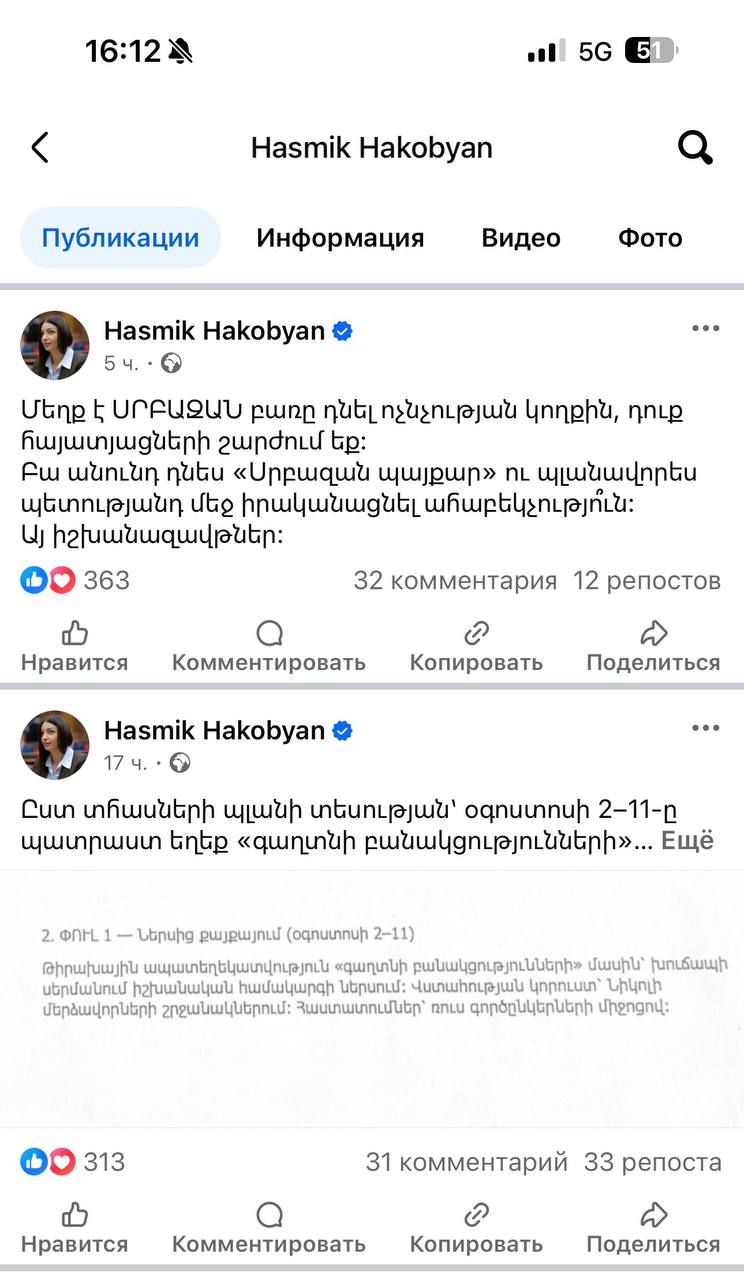
Task: View the 32 комментария on first post
Action: point(454,581)
